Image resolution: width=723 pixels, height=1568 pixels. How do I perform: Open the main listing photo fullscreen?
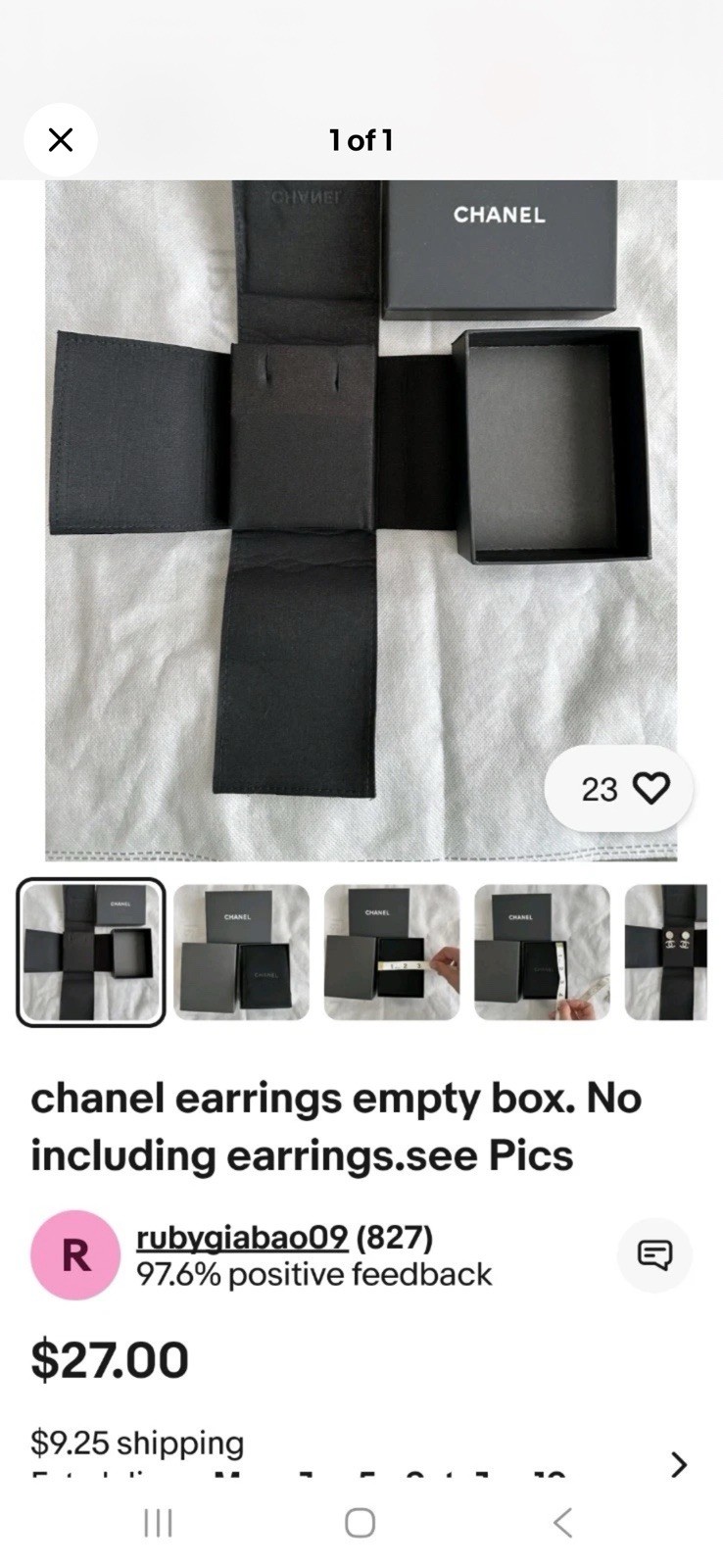point(361,519)
